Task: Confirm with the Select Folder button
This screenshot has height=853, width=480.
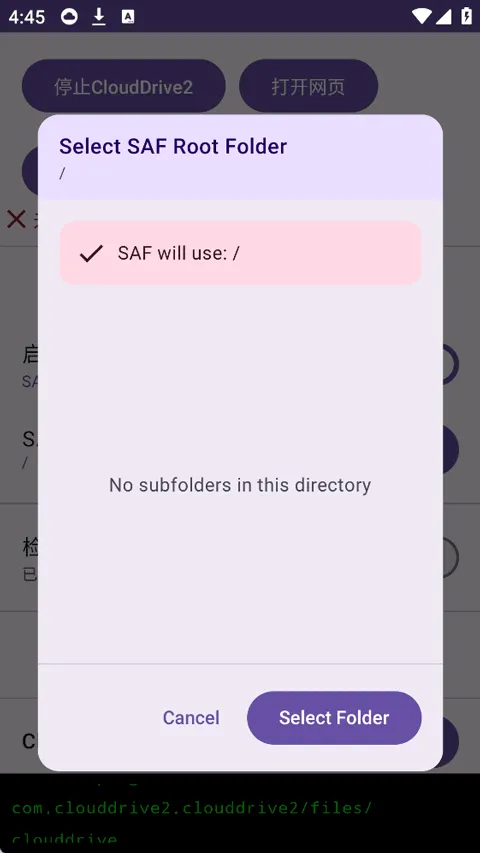Action: point(334,718)
